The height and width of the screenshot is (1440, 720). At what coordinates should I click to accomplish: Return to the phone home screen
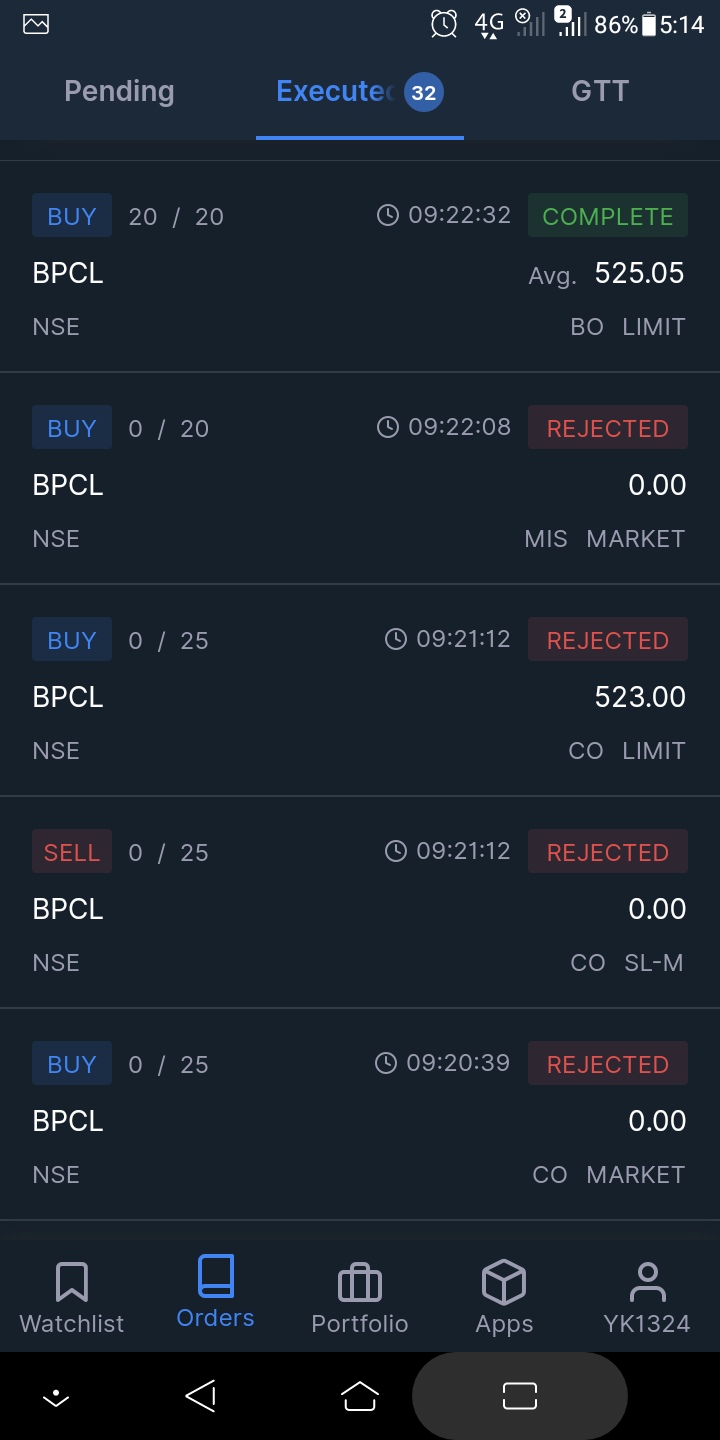(360, 1396)
